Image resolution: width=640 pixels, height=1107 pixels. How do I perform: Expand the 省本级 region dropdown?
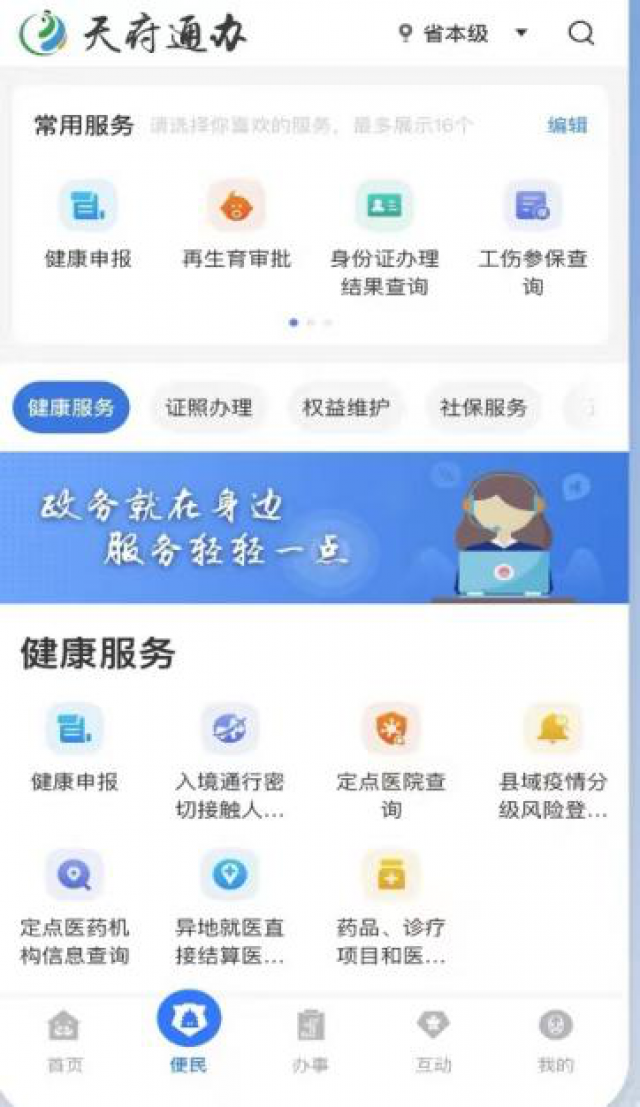tap(464, 33)
